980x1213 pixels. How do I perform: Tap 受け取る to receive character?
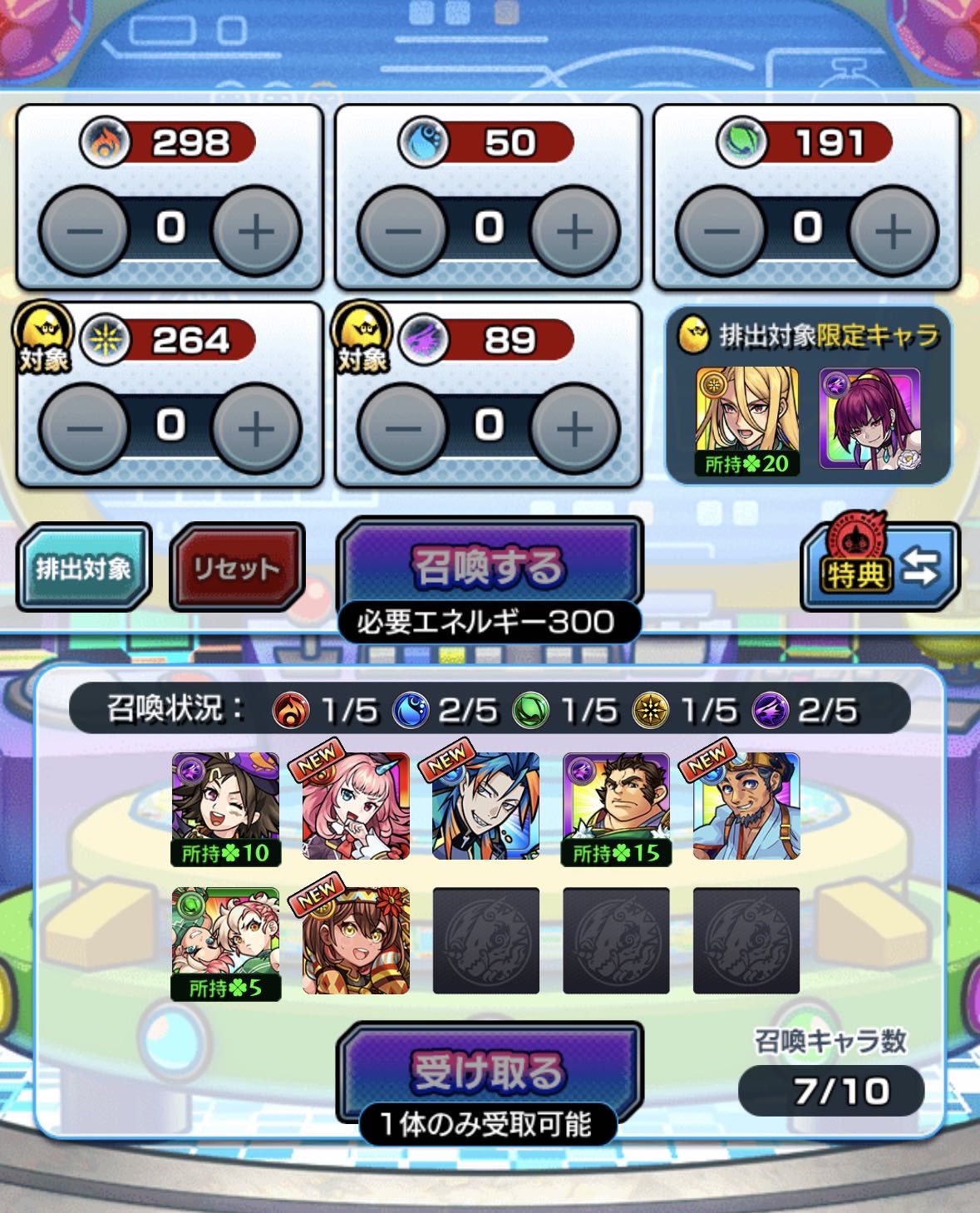[490, 1071]
